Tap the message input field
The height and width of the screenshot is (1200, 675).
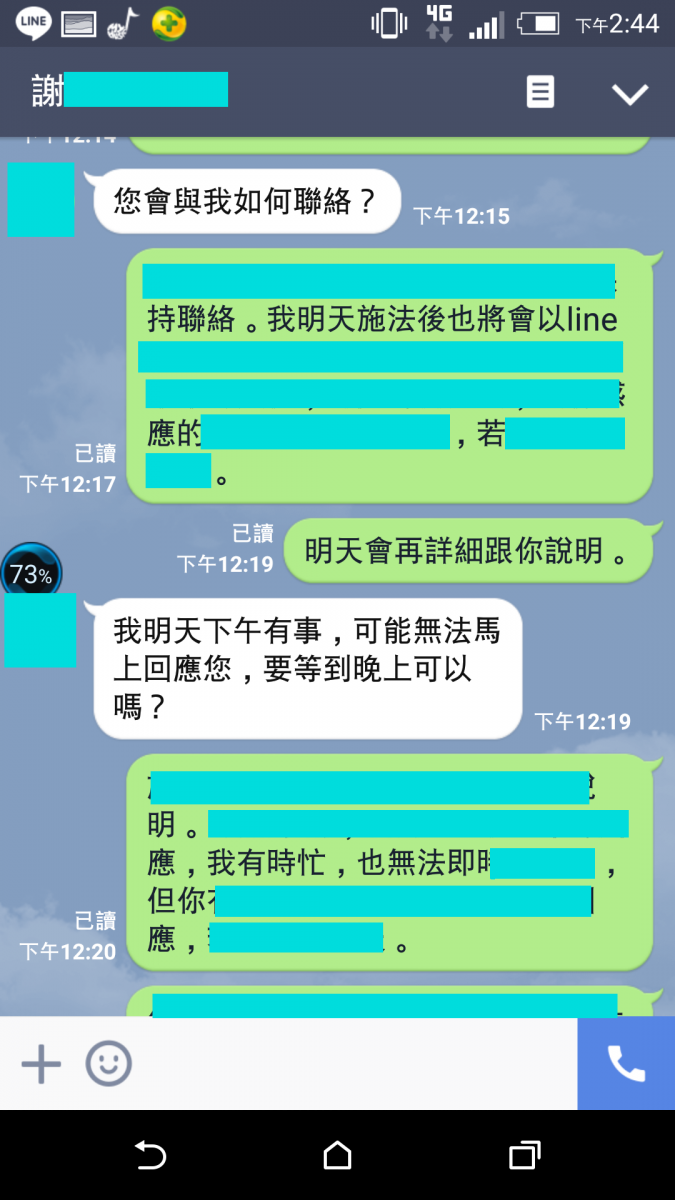coord(350,1064)
